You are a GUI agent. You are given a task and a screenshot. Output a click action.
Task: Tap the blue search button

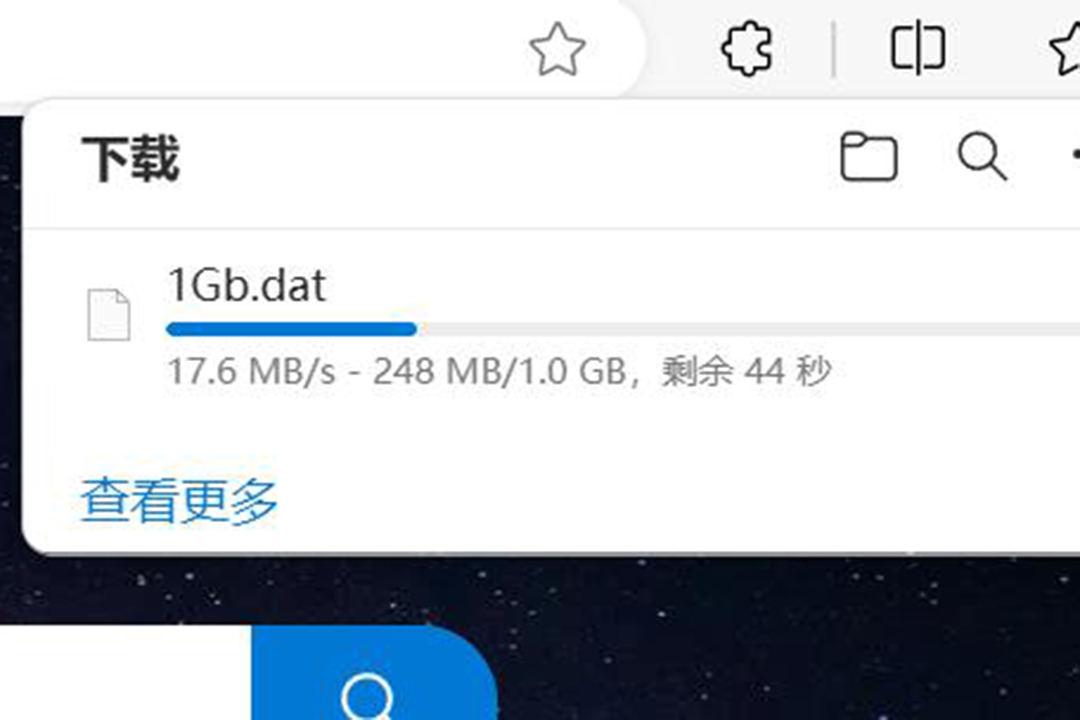372,690
